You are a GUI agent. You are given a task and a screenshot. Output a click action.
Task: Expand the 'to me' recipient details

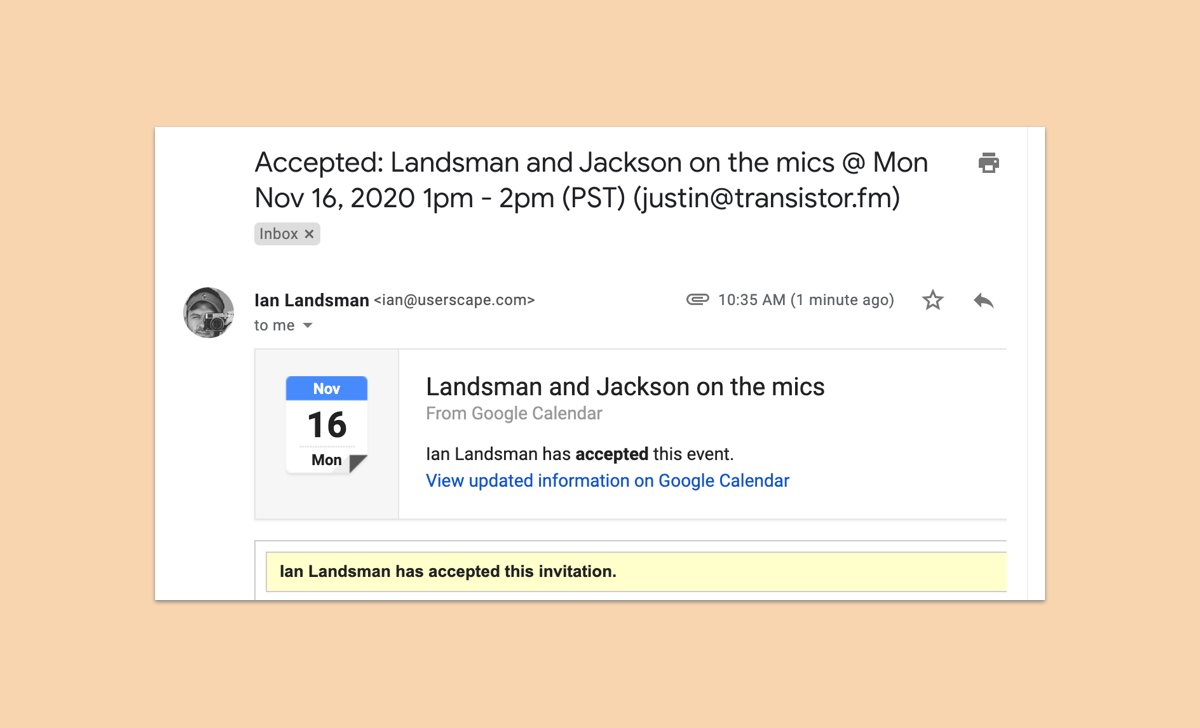pyautogui.click(x=307, y=326)
